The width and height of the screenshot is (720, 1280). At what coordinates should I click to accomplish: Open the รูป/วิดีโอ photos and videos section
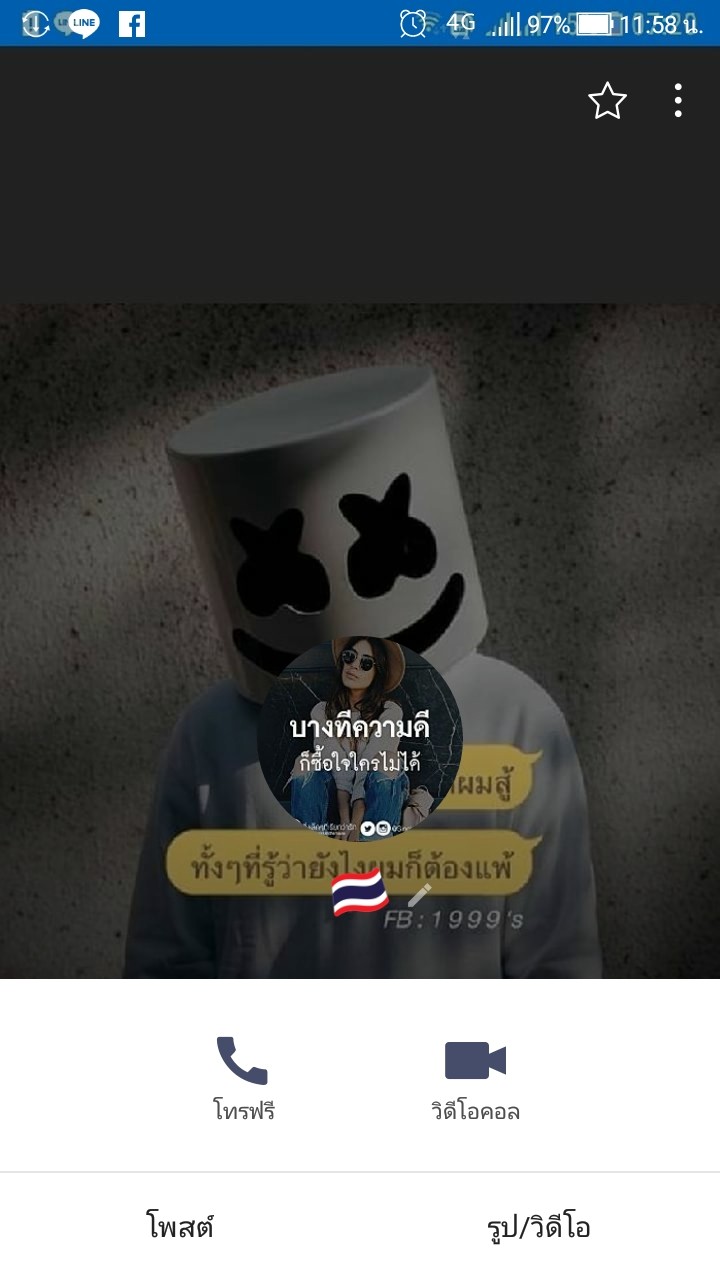pyautogui.click(x=539, y=1226)
